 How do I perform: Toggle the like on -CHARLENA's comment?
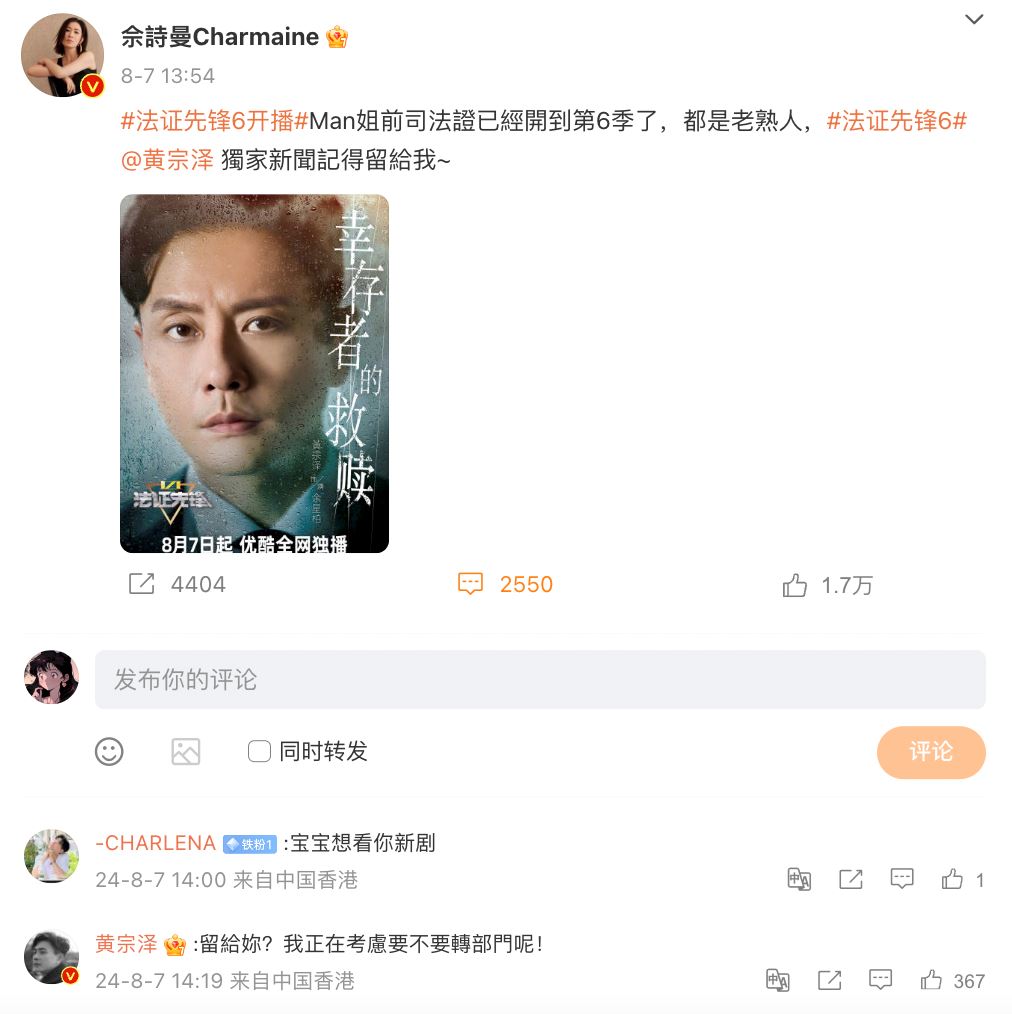(954, 879)
